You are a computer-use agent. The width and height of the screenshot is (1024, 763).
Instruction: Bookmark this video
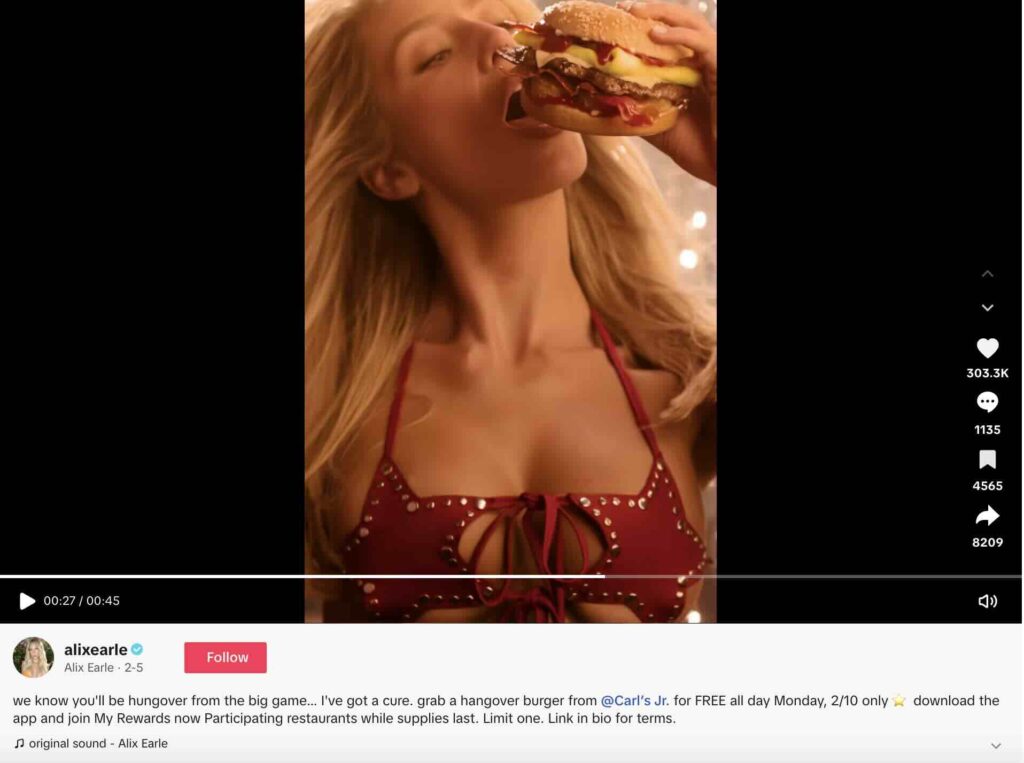coord(987,459)
